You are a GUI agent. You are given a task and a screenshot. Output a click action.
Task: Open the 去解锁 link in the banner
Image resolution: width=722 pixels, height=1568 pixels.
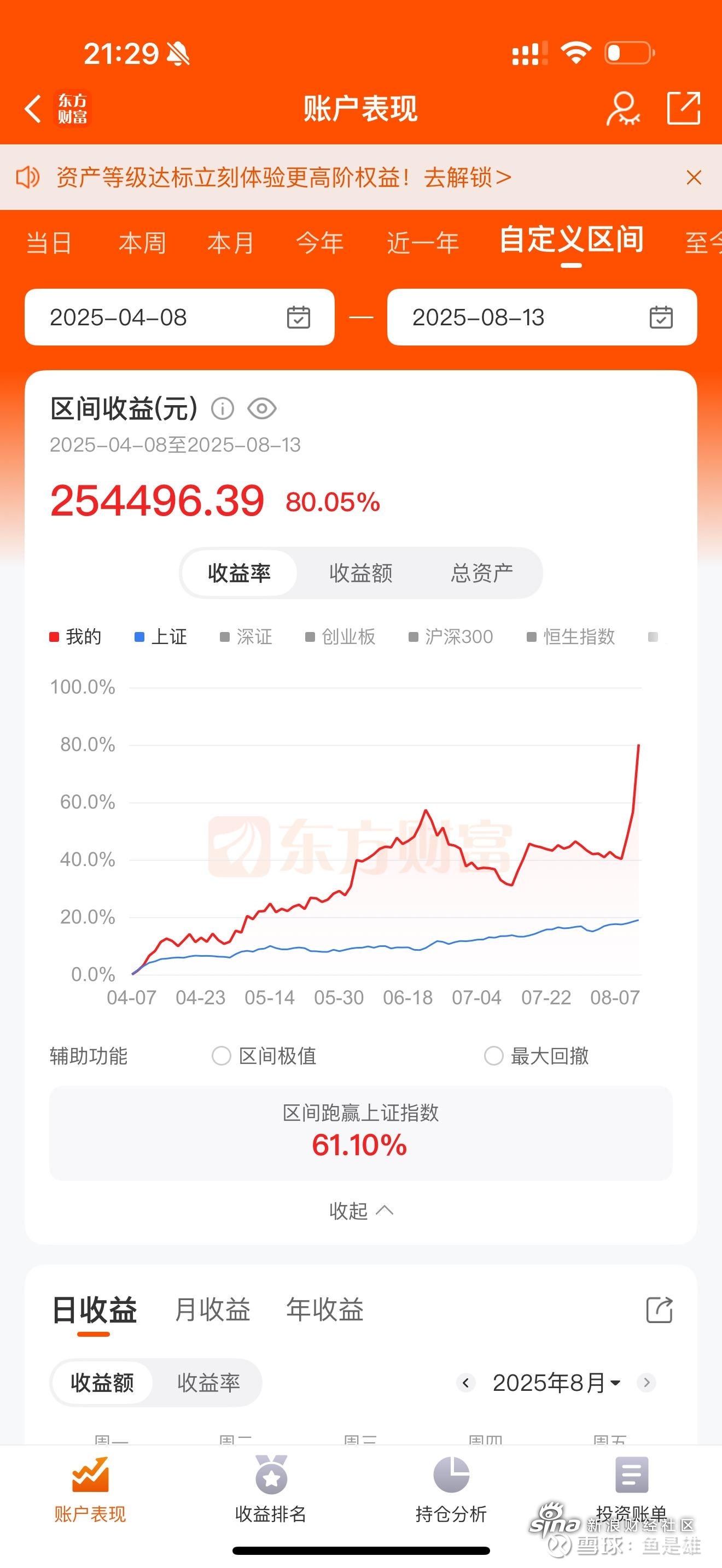pyautogui.click(x=467, y=178)
